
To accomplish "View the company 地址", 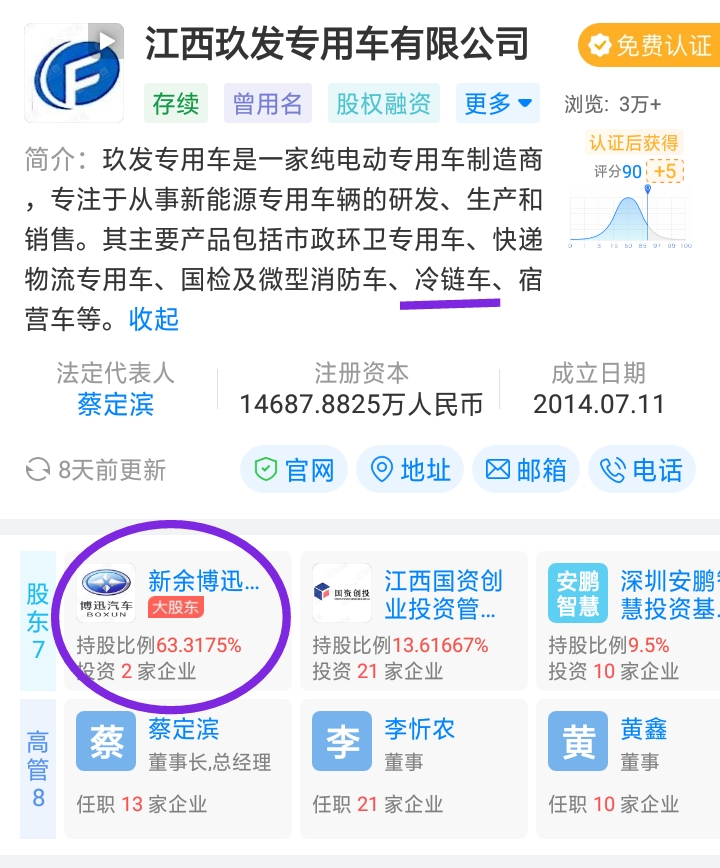I will click(x=410, y=470).
